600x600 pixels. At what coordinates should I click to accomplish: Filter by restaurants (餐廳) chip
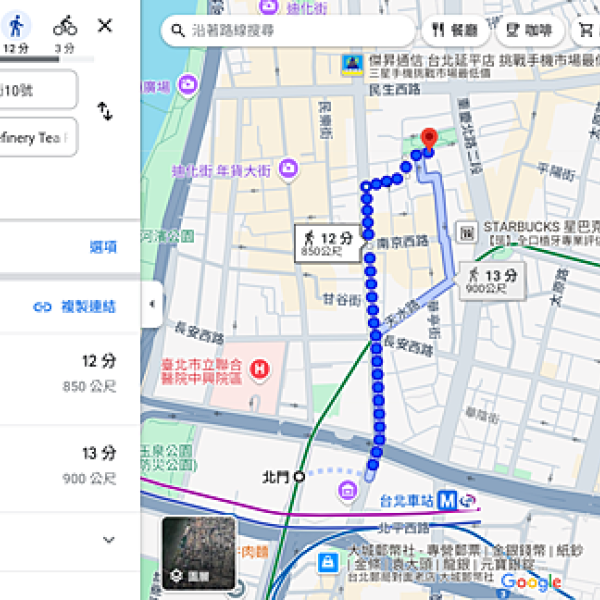pyautogui.click(x=453, y=31)
